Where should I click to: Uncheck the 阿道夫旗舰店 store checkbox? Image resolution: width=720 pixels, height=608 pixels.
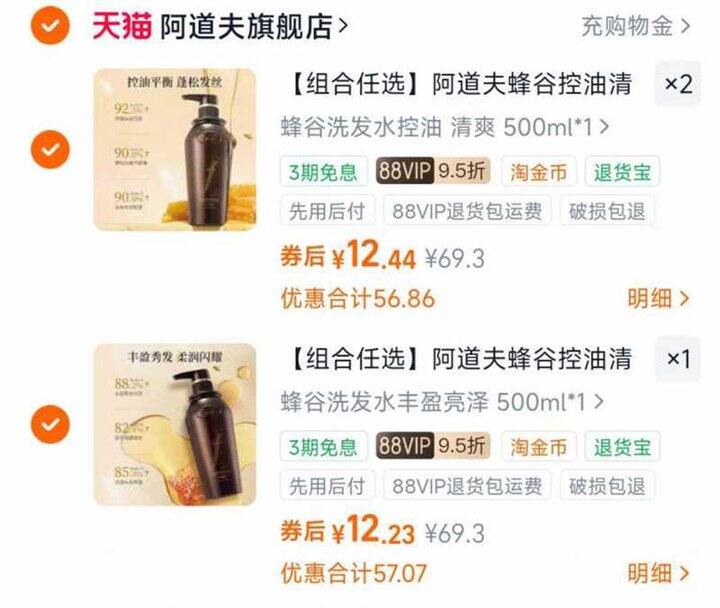pyautogui.click(x=50, y=26)
